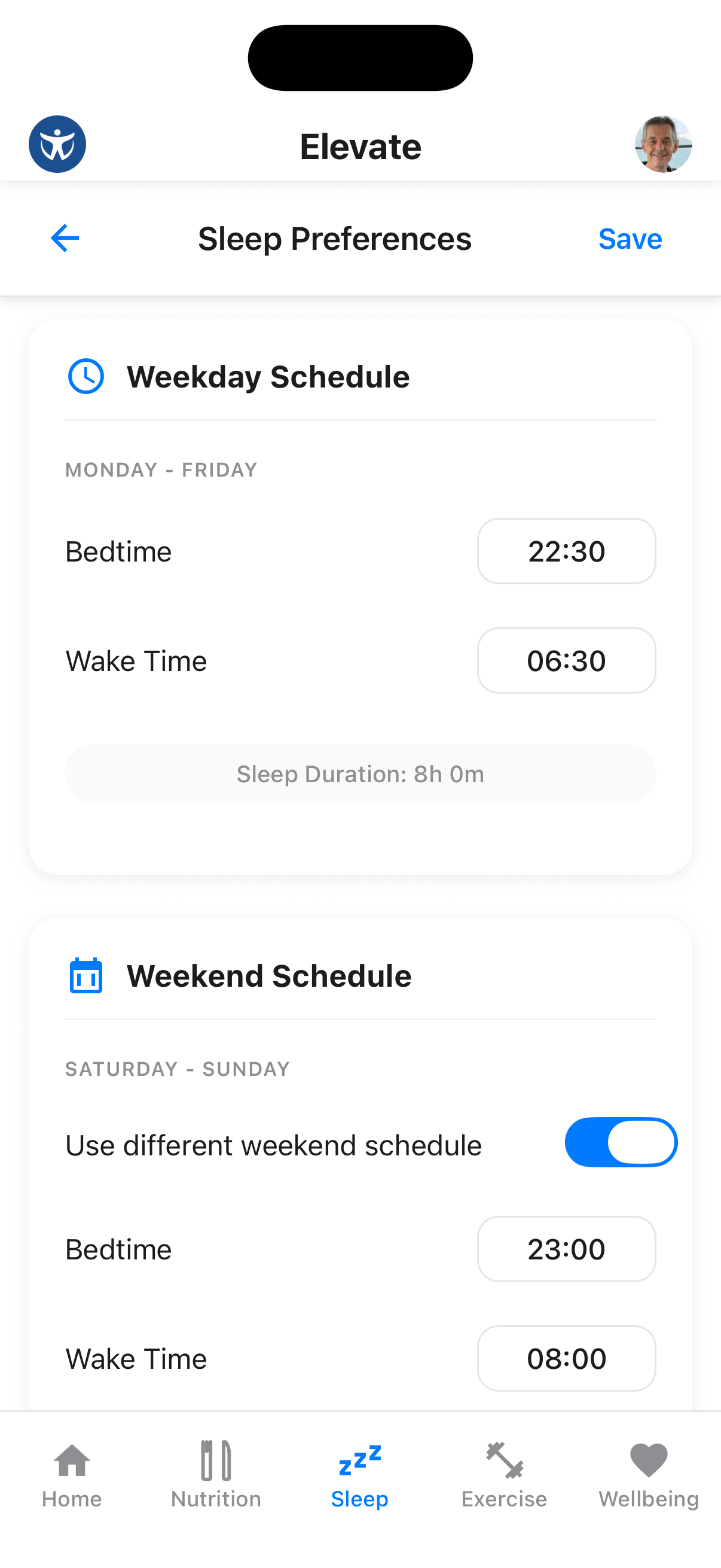721x1568 pixels.
Task: Select the Home icon in bottom navigation
Action: click(71, 1460)
